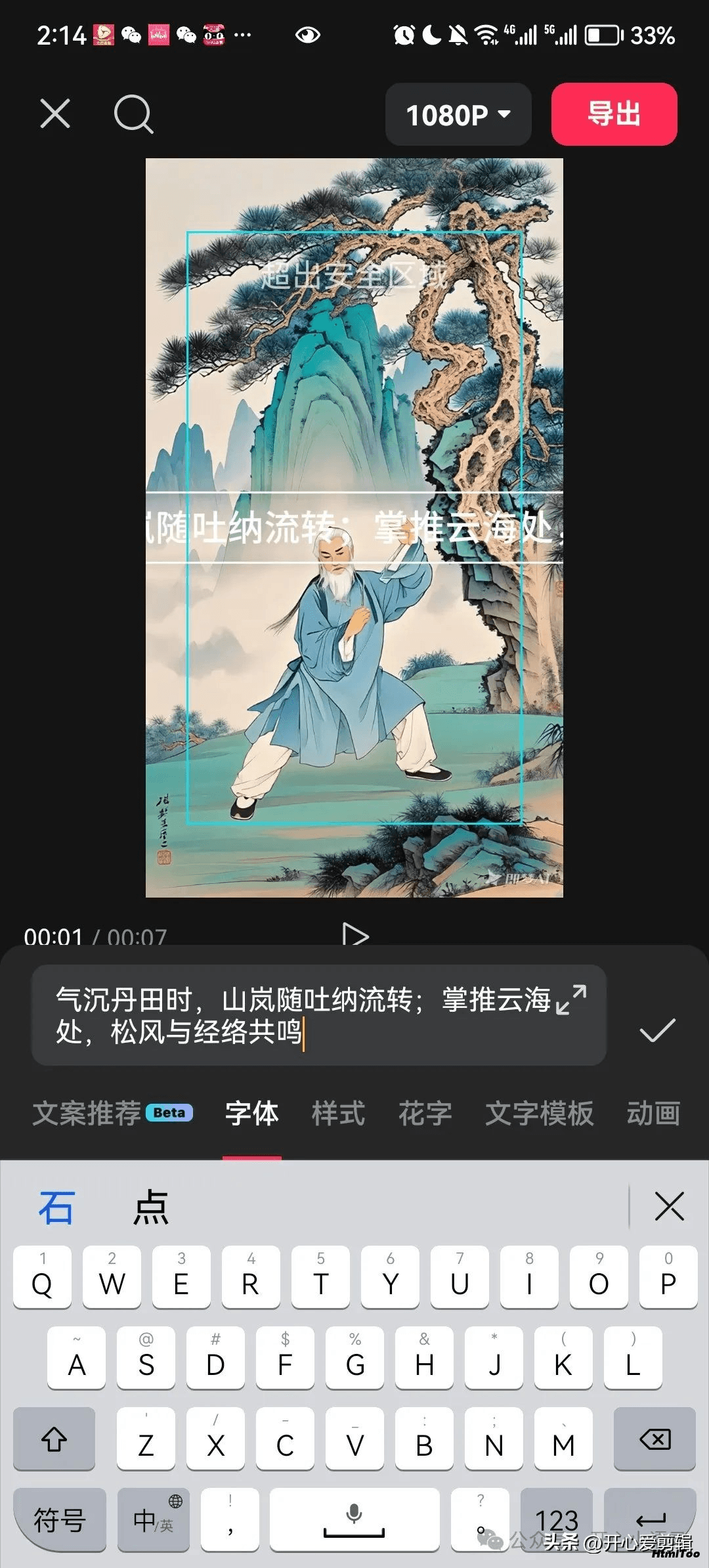Viewport: 709px width, 1568px height.
Task: Choose the 石 candidate suggestion
Action: pyautogui.click(x=56, y=1208)
